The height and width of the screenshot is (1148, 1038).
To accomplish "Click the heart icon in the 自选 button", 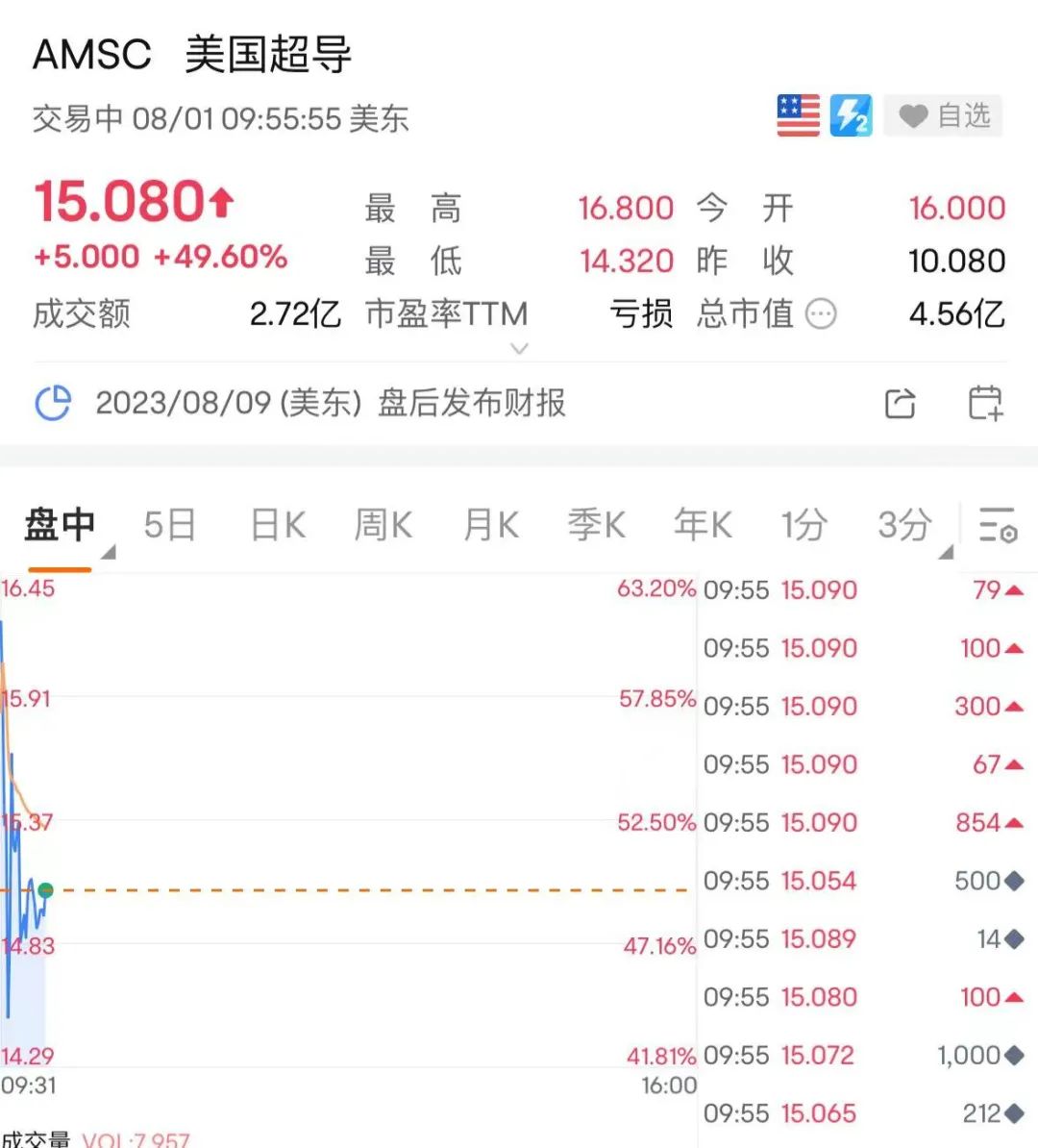I will (x=911, y=116).
